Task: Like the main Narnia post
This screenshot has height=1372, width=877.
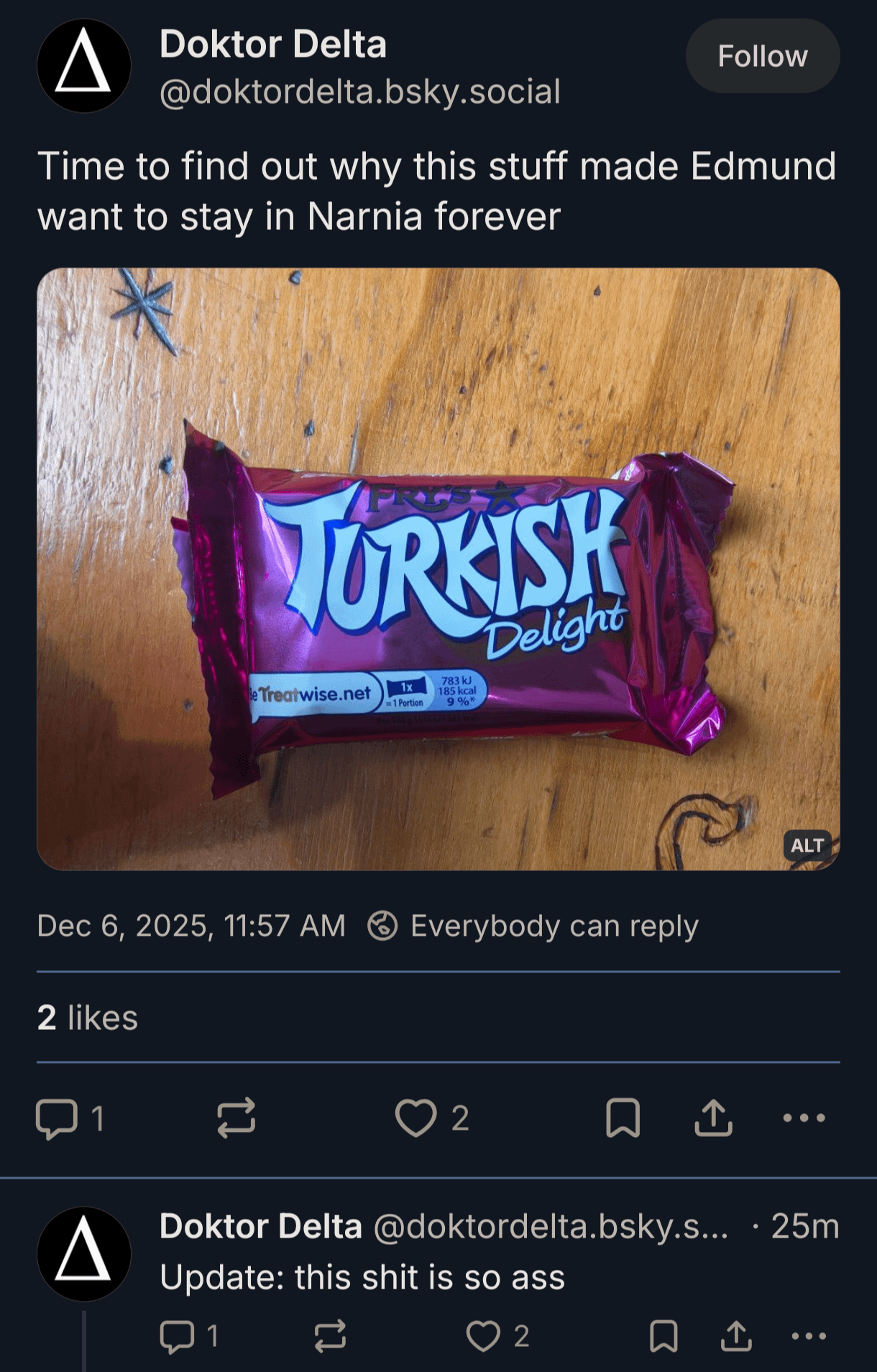Action: point(416,1118)
